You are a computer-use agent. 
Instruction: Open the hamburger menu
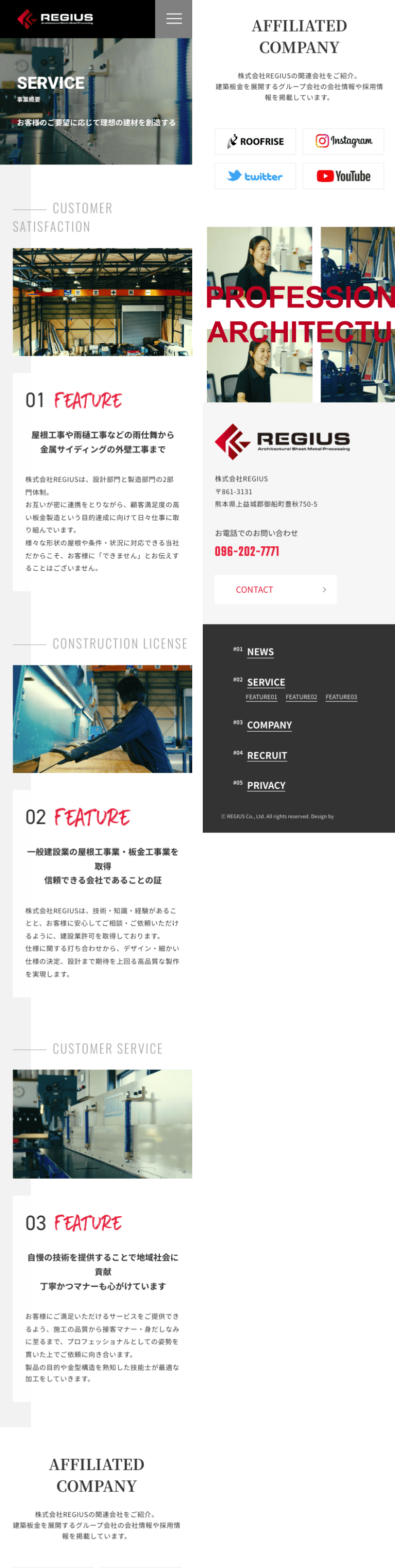click(x=174, y=19)
